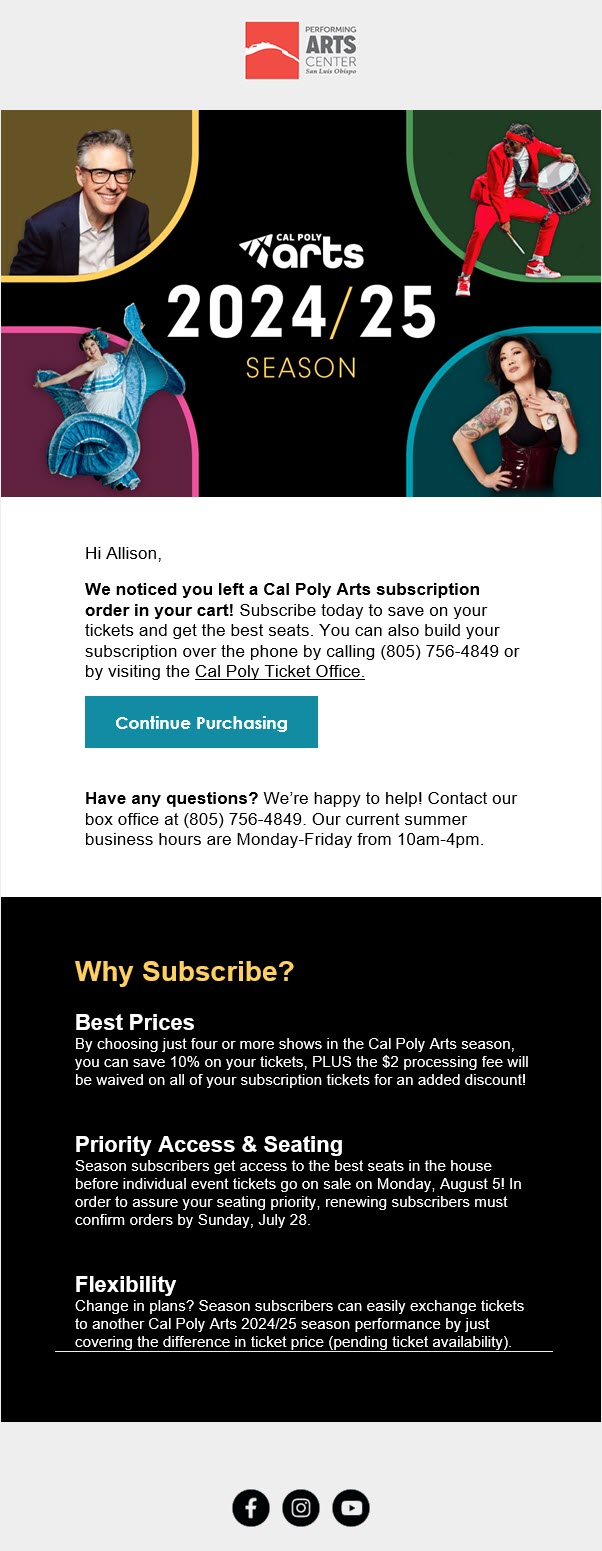Image resolution: width=602 pixels, height=1551 pixels.
Task: Tap the Continue Purchasing button
Action: (201, 722)
